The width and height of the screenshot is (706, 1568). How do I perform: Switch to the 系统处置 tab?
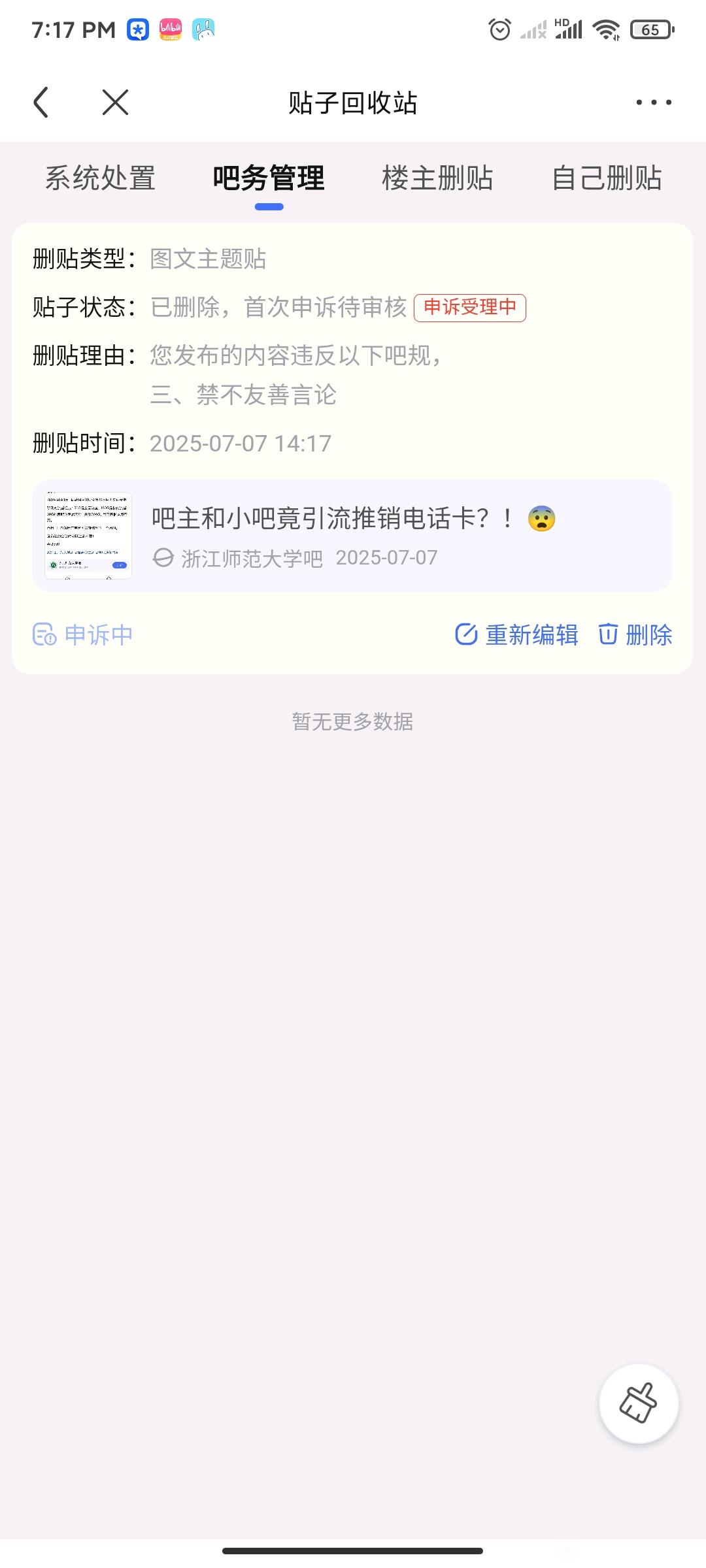click(x=100, y=178)
